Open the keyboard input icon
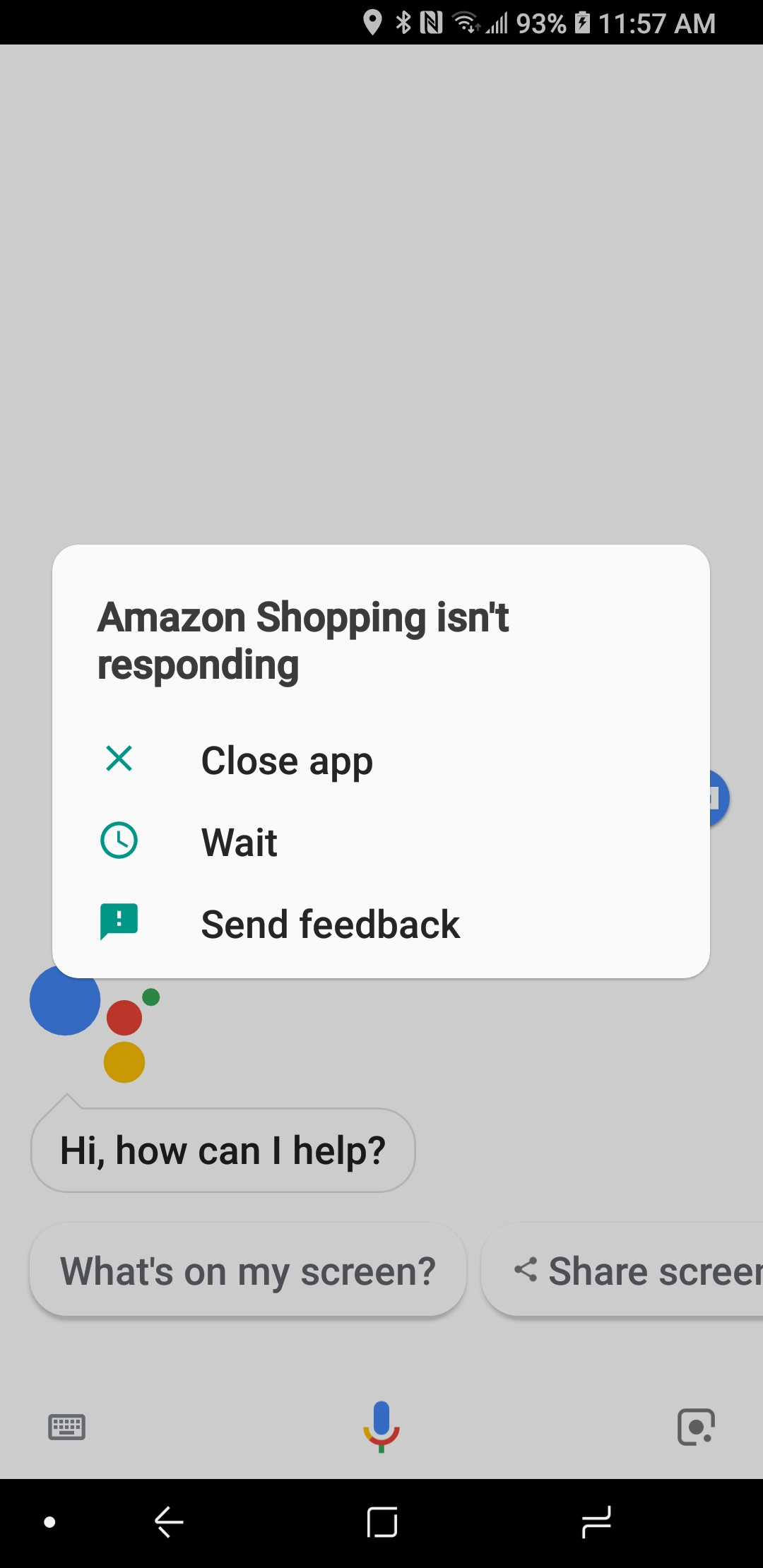 point(67,1427)
